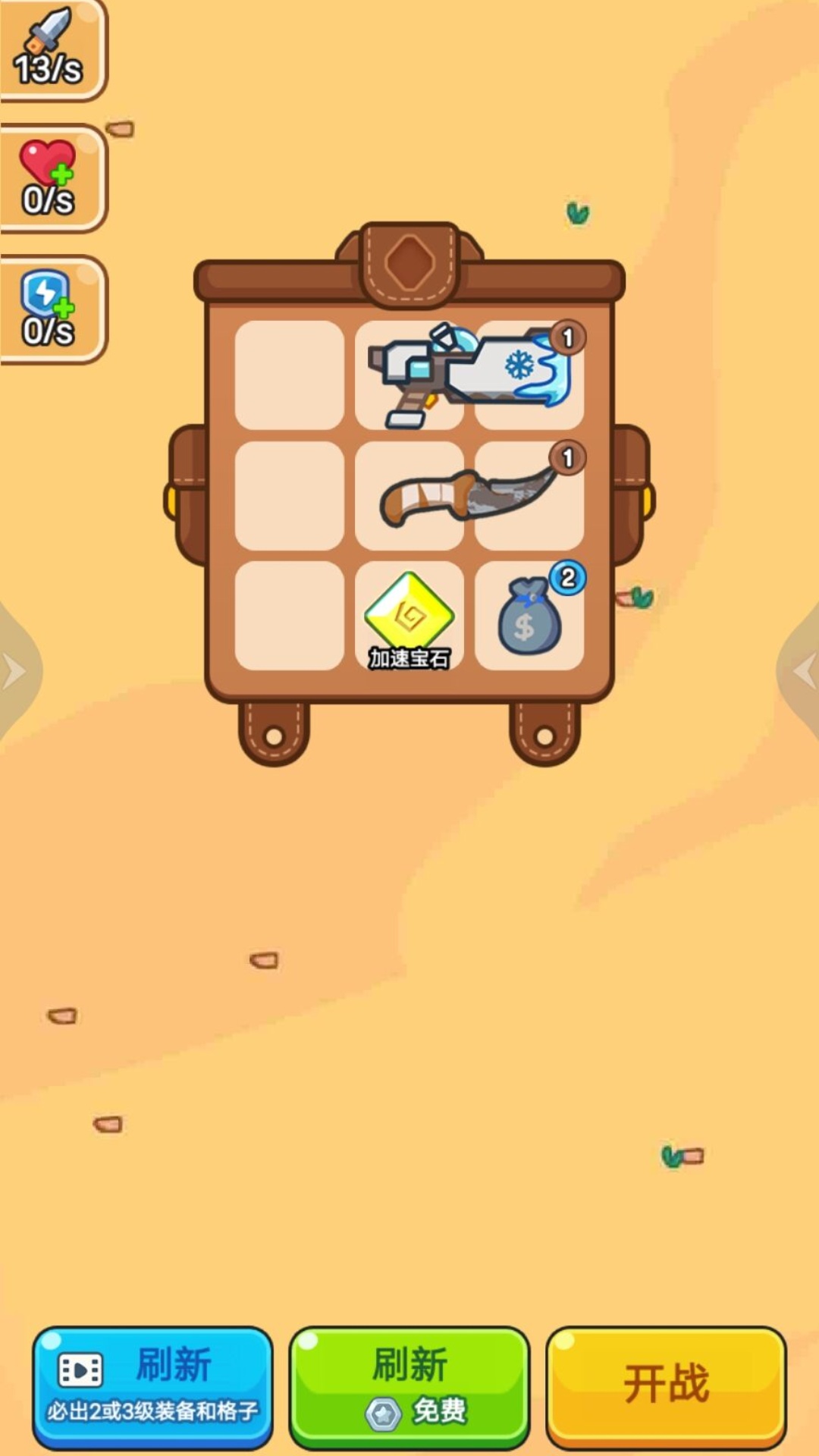This screenshot has height=1456, width=819.
Task: Tap the free 刷新 refresh button
Action: tap(409, 1386)
